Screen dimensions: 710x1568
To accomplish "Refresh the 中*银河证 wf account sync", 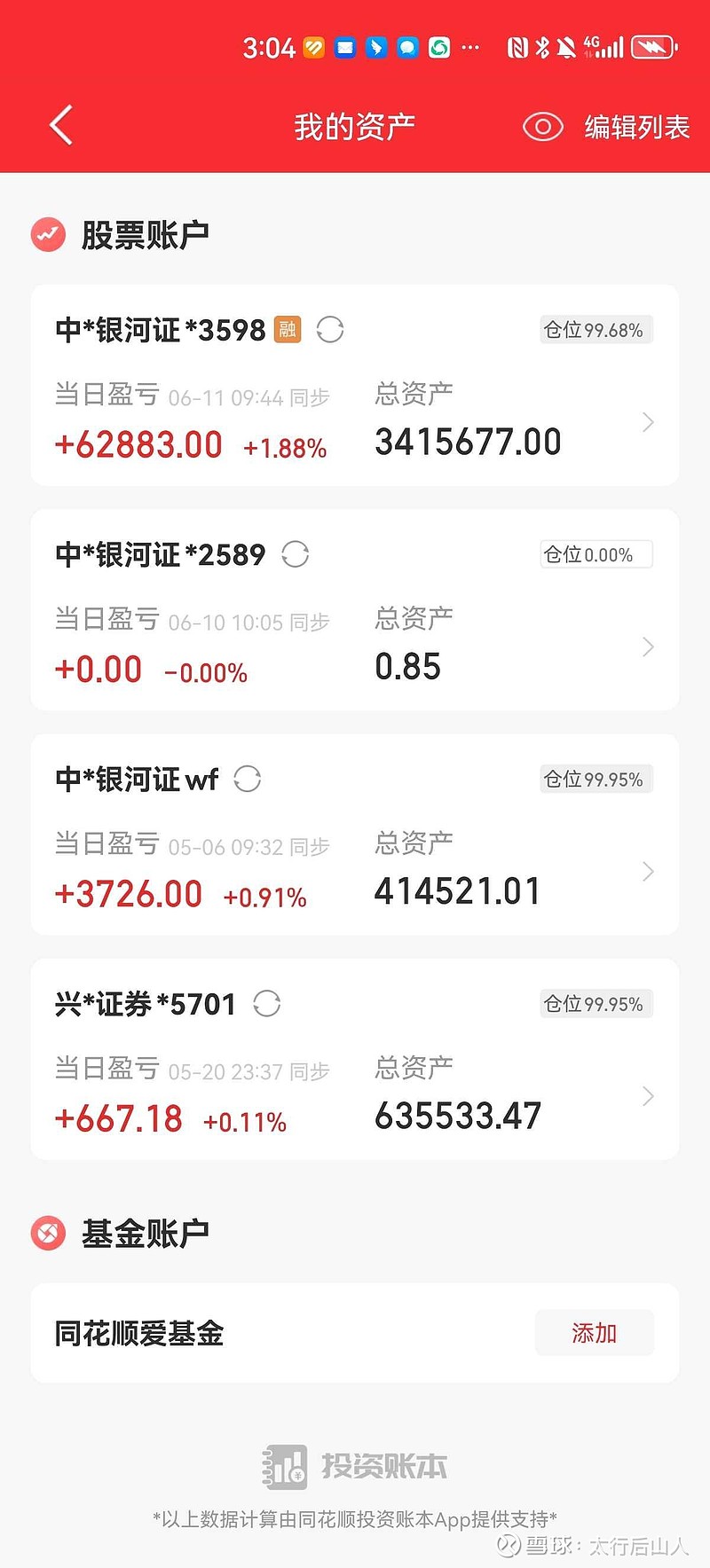I will [248, 779].
